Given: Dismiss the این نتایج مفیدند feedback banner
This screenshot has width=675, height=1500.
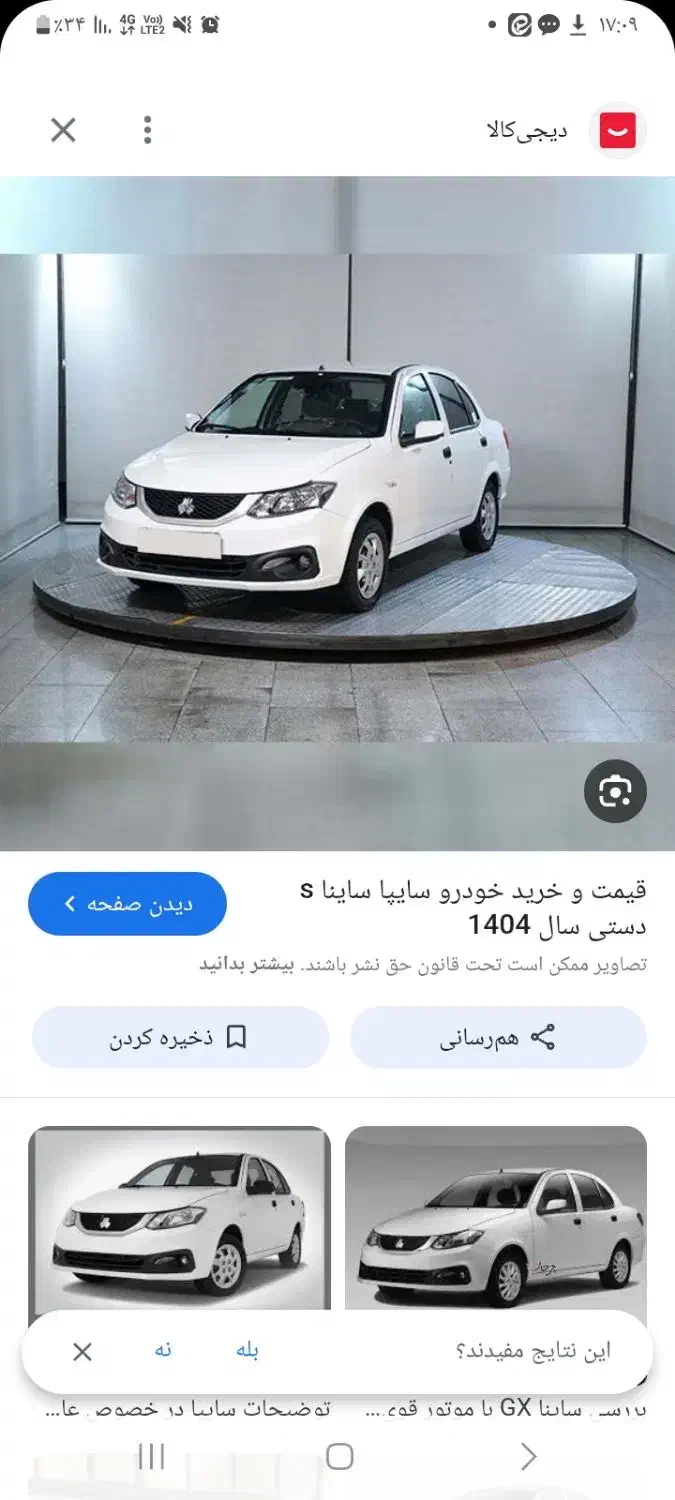Looking at the screenshot, I should [x=82, y=1352].
